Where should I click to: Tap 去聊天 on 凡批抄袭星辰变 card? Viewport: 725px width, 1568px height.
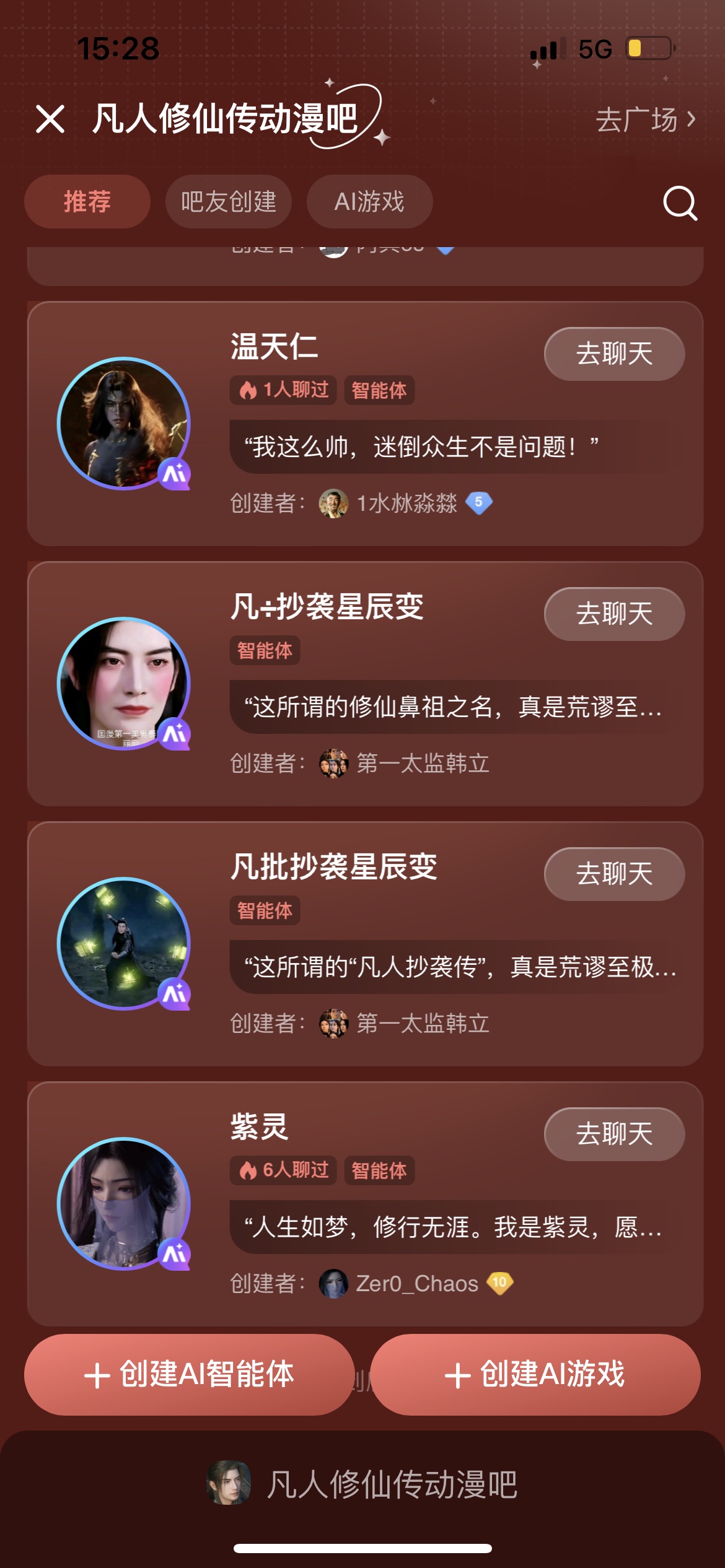[x=613, y=874]
